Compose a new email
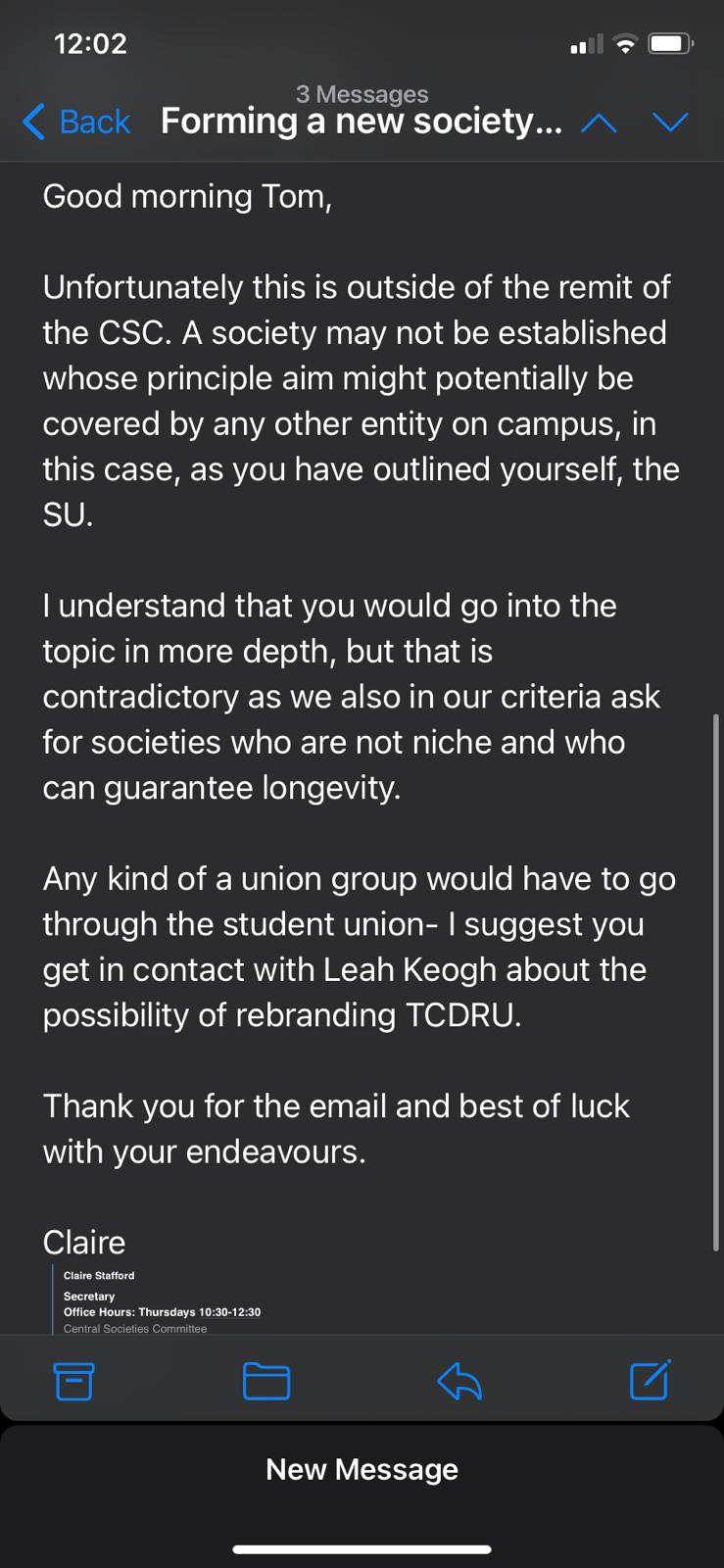The image size is (724, 1568). pyautogui.click(x=650, y=1379)
